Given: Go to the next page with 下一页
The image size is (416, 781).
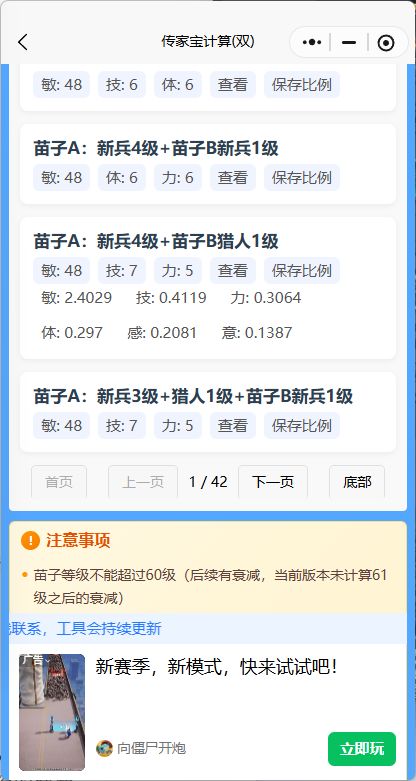Looking at the screenshot, I should [273, 482].
